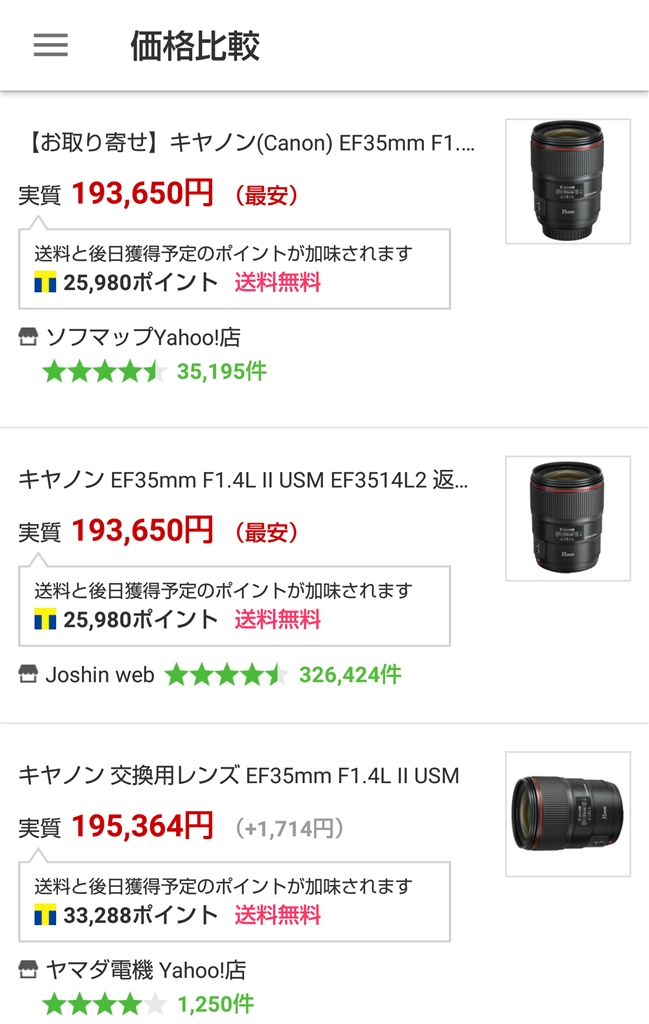The width and height of the screenshot is (649, 1024).
Task: Open ソフマップYahoo!店 store link
Action: click(143, 337)
